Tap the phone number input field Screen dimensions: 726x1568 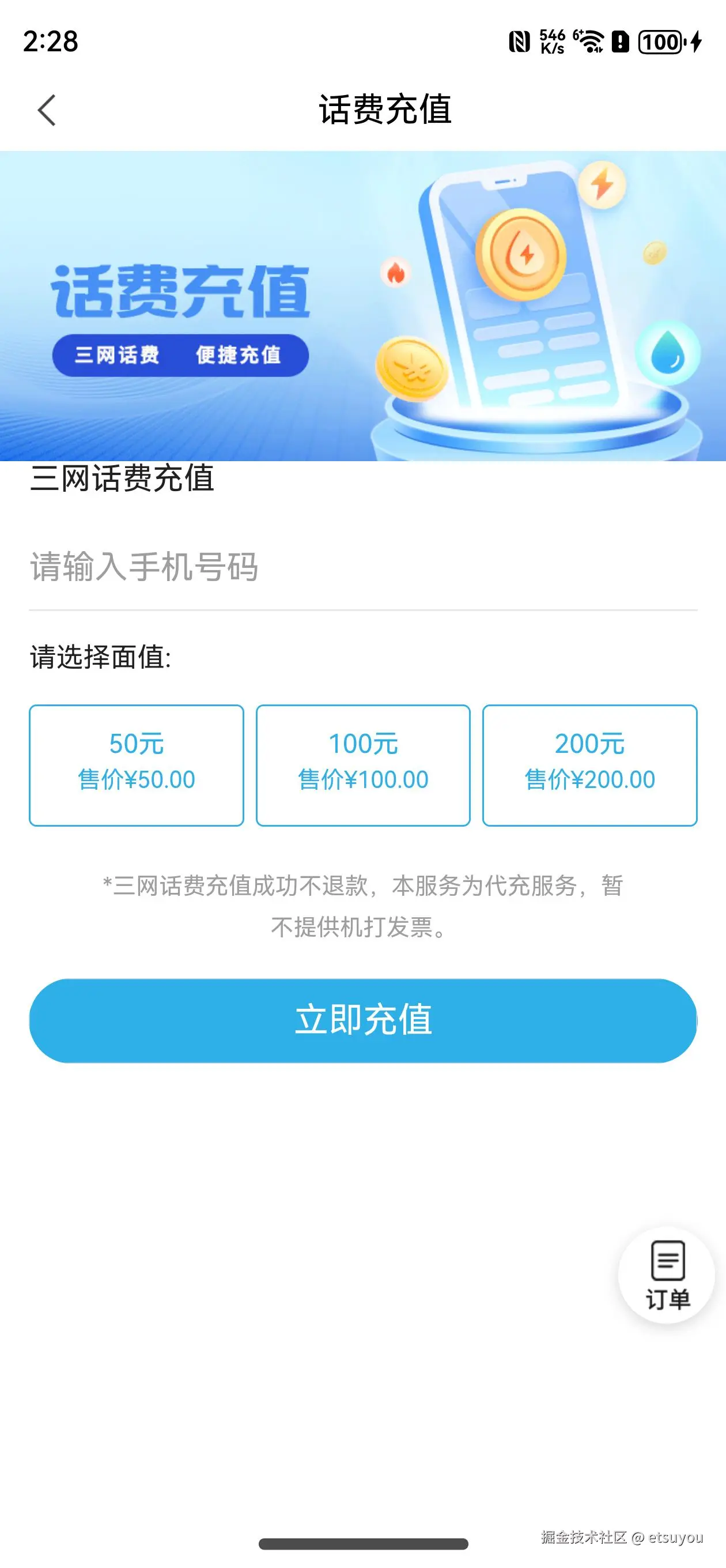(x=362, y=567)
